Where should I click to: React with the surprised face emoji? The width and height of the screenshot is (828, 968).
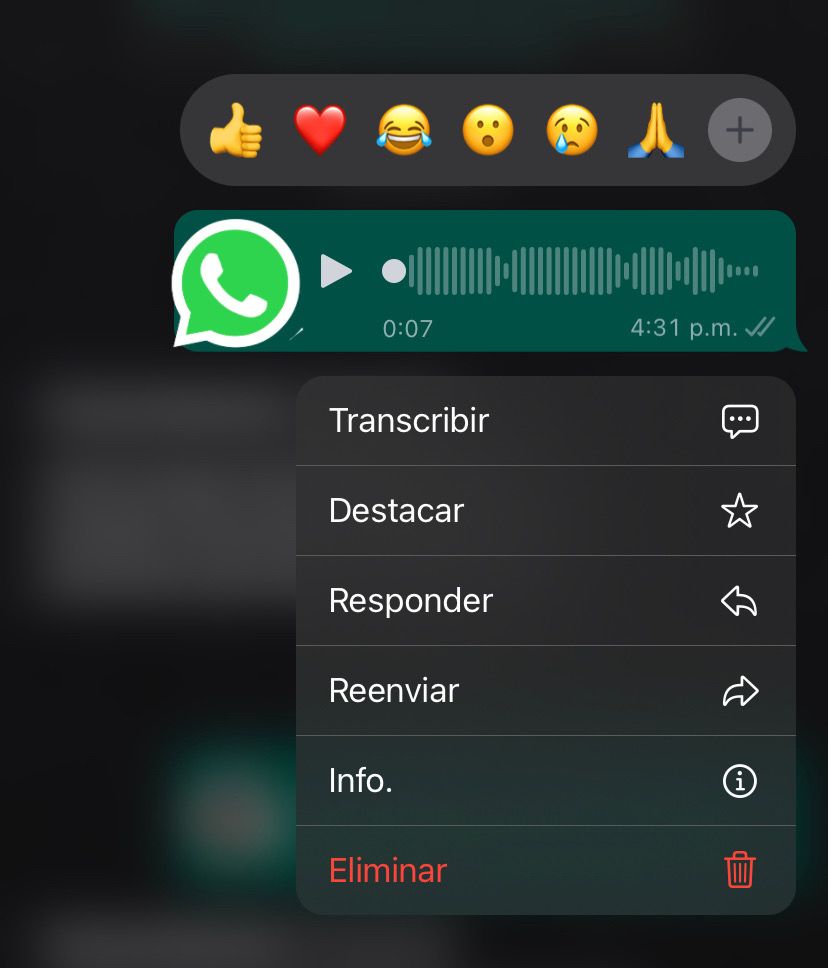coord(488,131)
